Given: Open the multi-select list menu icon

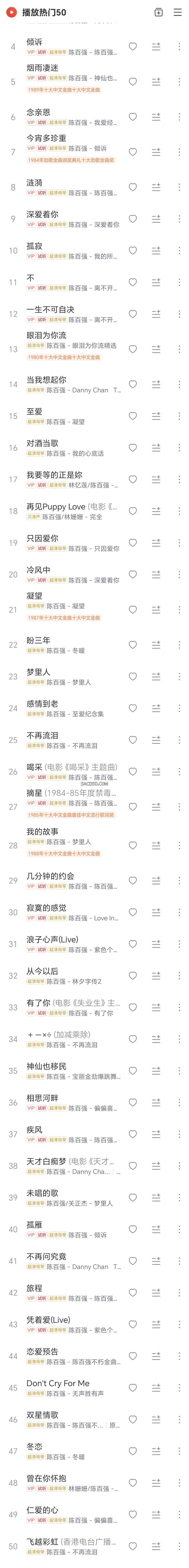Looking at the screenshot, I should tap(177, 12).
